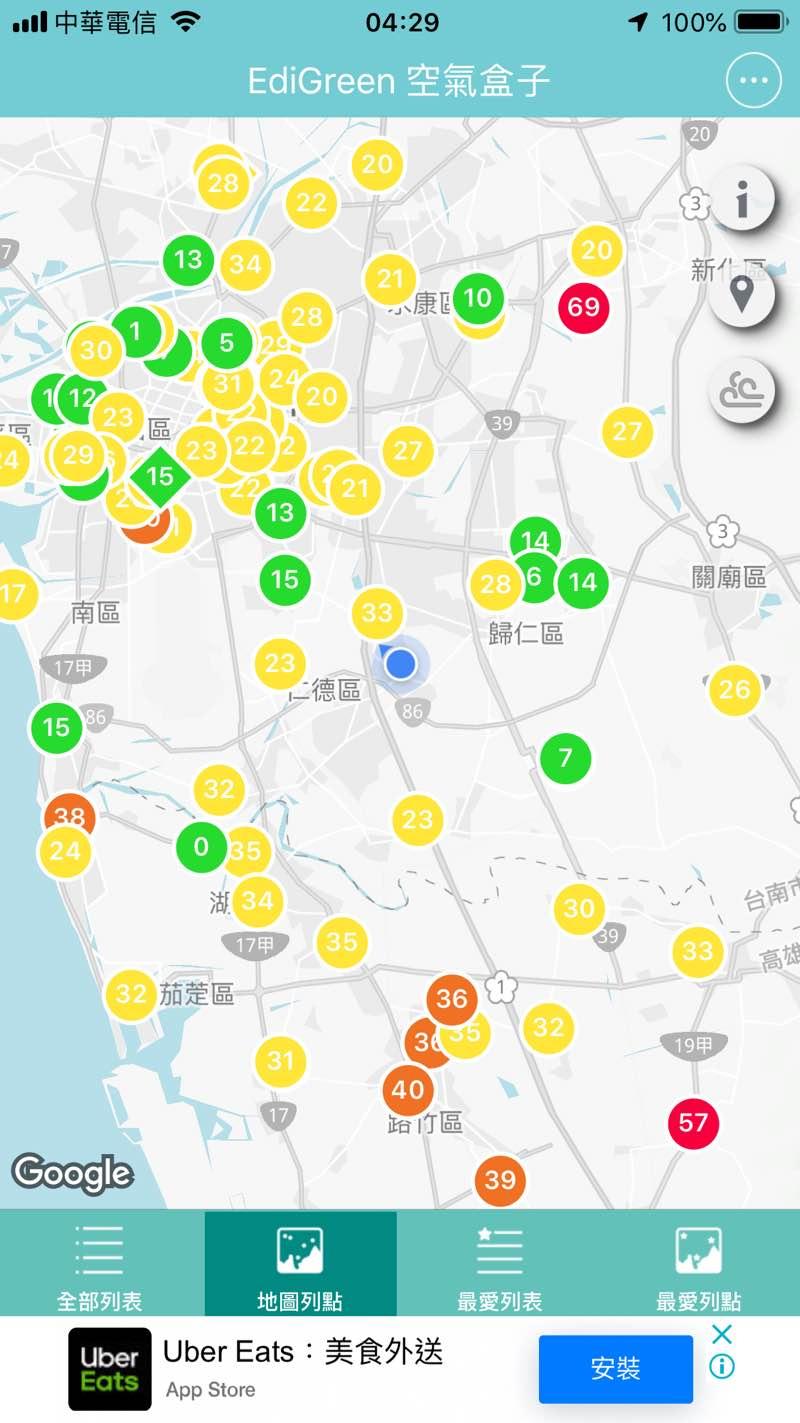Image resolution: width=800 pixels, height=1423 pixels.
Task: Open the ad info icon
Action: (722, 1367)
